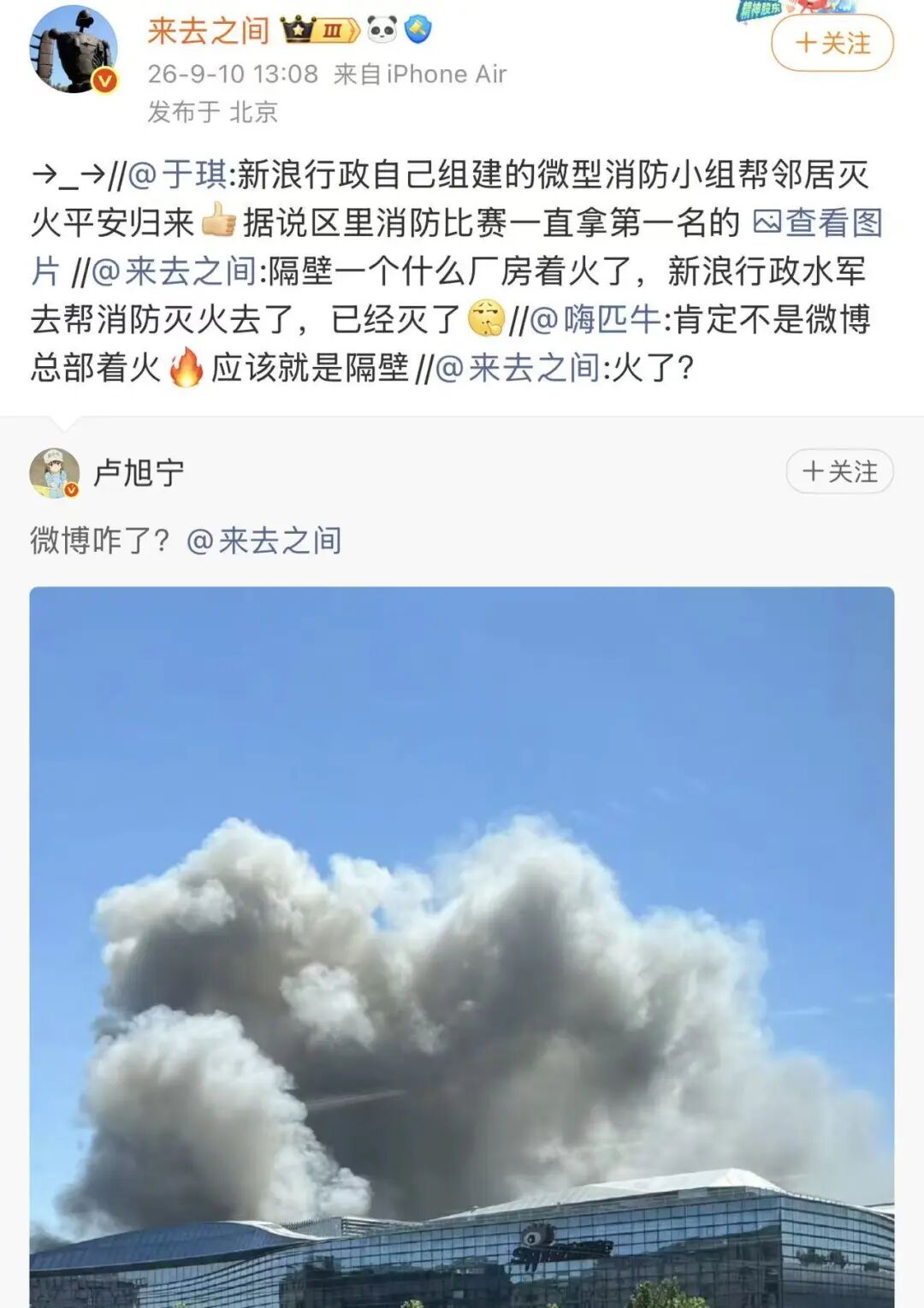Follow 卢旭宁 with the 关注 button

pos(839,471)
